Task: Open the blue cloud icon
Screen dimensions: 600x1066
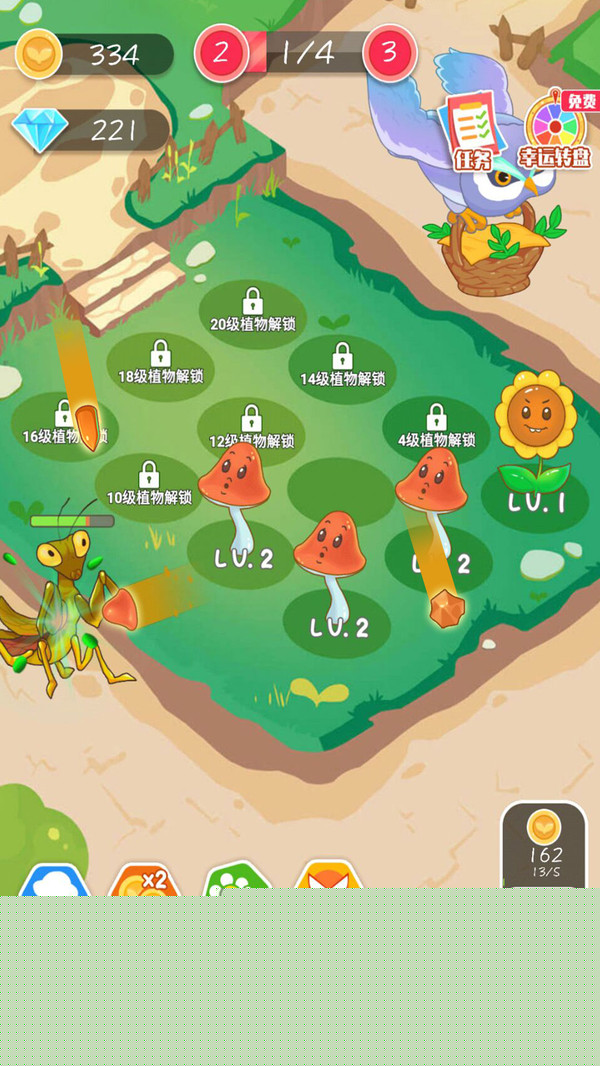Action: [x=56, y=880]
